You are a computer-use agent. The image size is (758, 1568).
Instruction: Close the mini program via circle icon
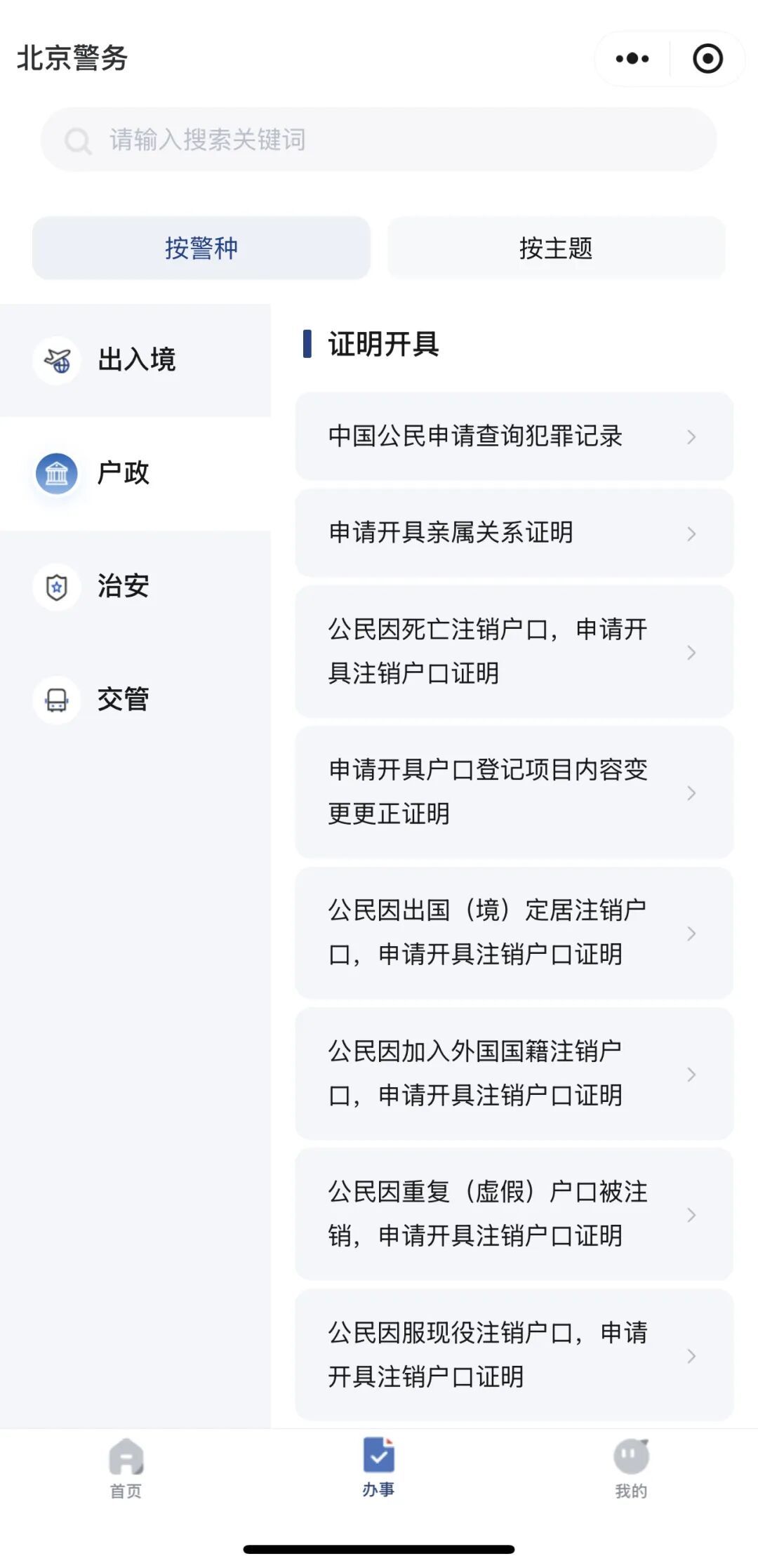707,59
